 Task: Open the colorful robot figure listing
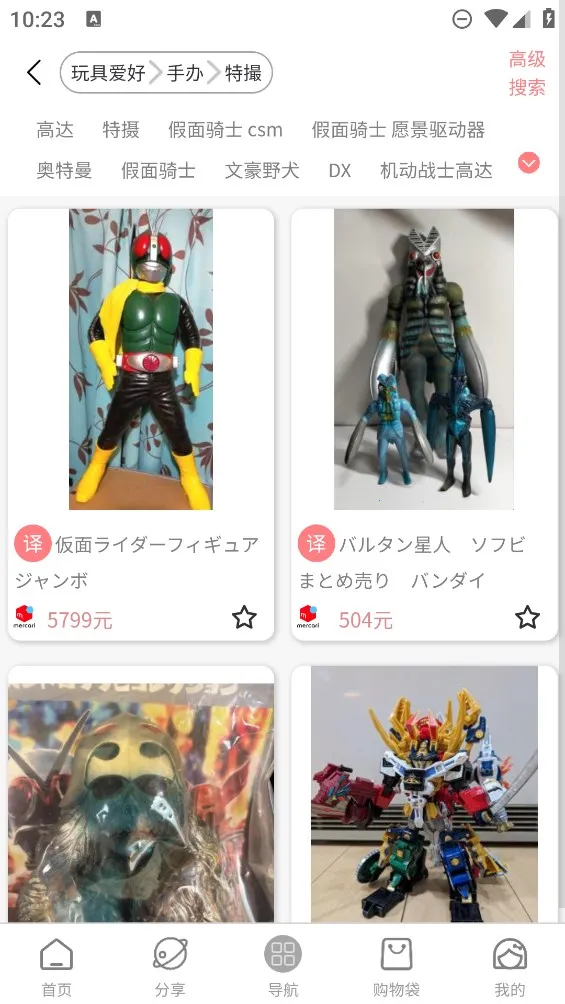[424, 794]
